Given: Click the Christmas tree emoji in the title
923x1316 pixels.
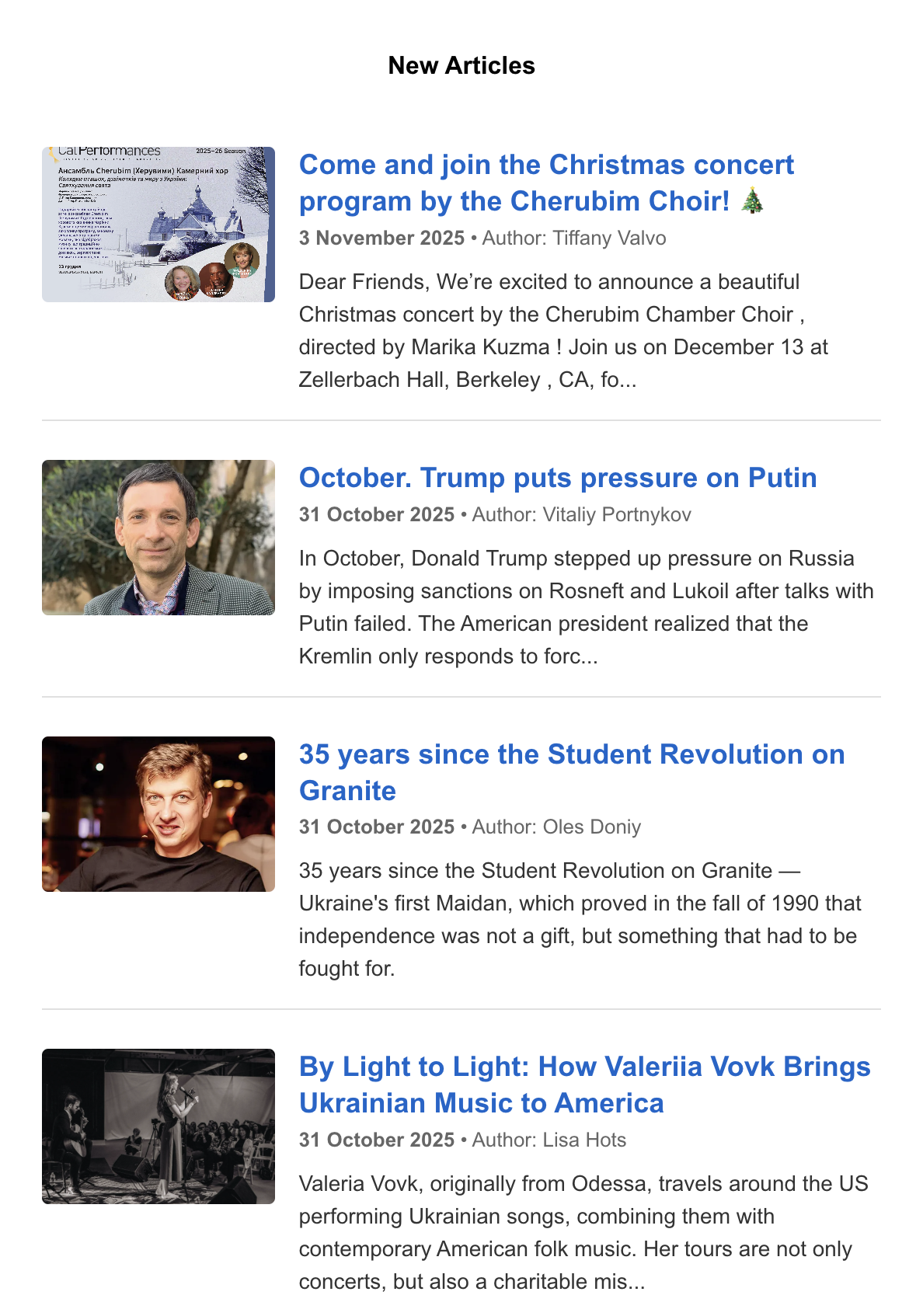Looking at the screenshot, I should pyautogui.click(x=753, y=200).
